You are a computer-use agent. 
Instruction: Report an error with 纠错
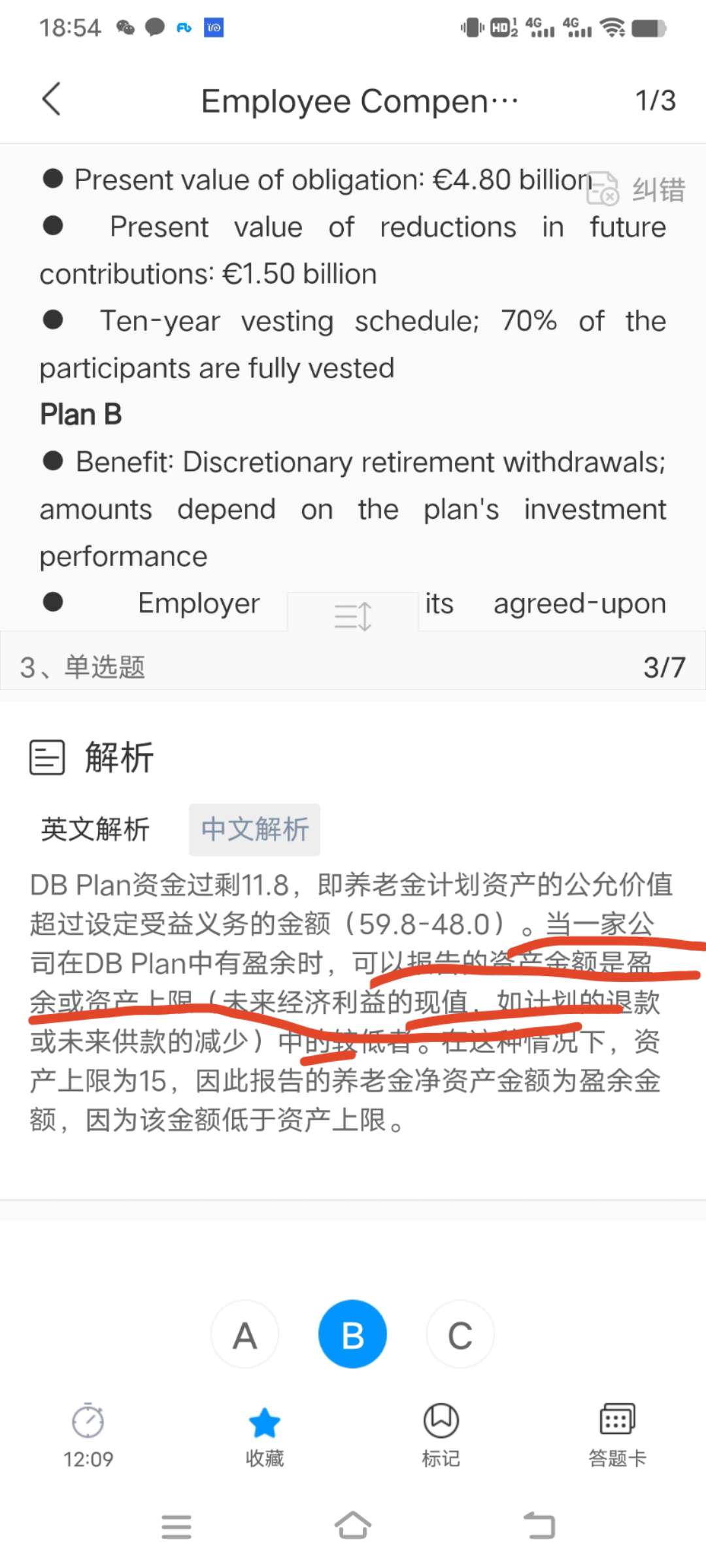[637, 189]
